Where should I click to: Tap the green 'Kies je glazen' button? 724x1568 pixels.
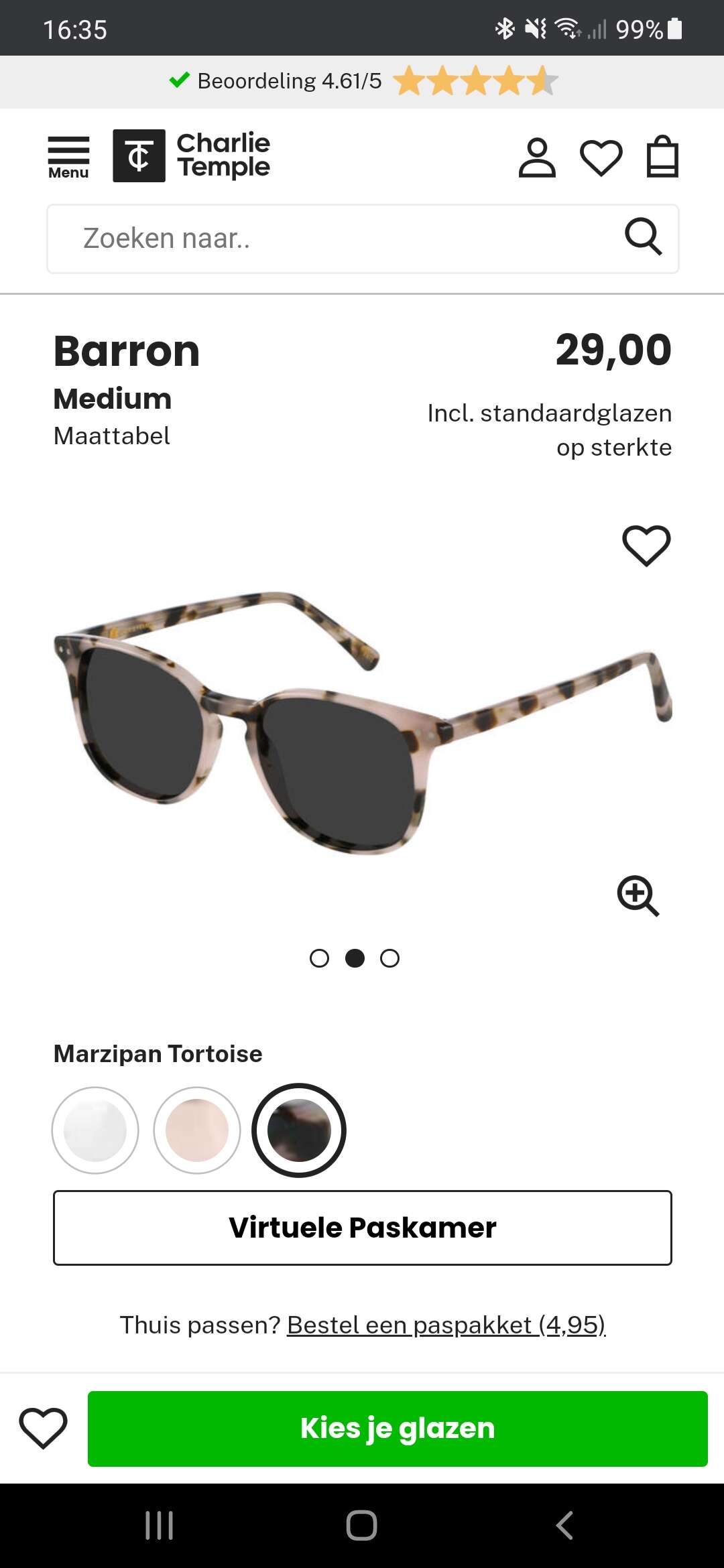tap(398, 1429)
